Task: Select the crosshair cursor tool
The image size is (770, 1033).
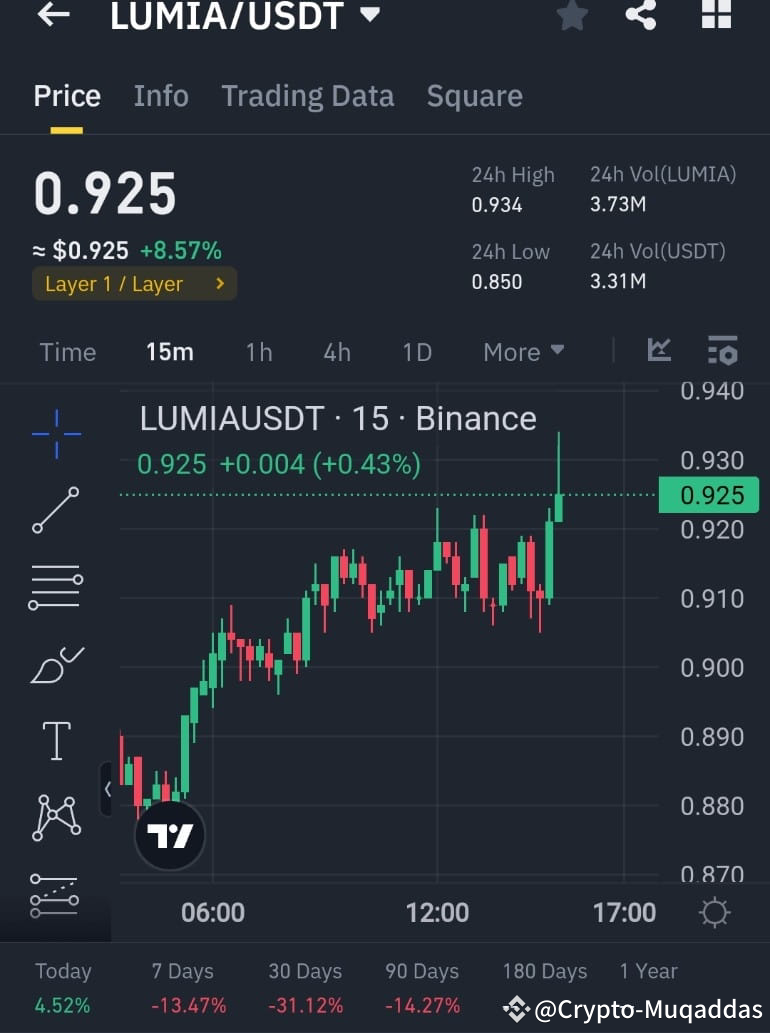Action: point(55,432)
